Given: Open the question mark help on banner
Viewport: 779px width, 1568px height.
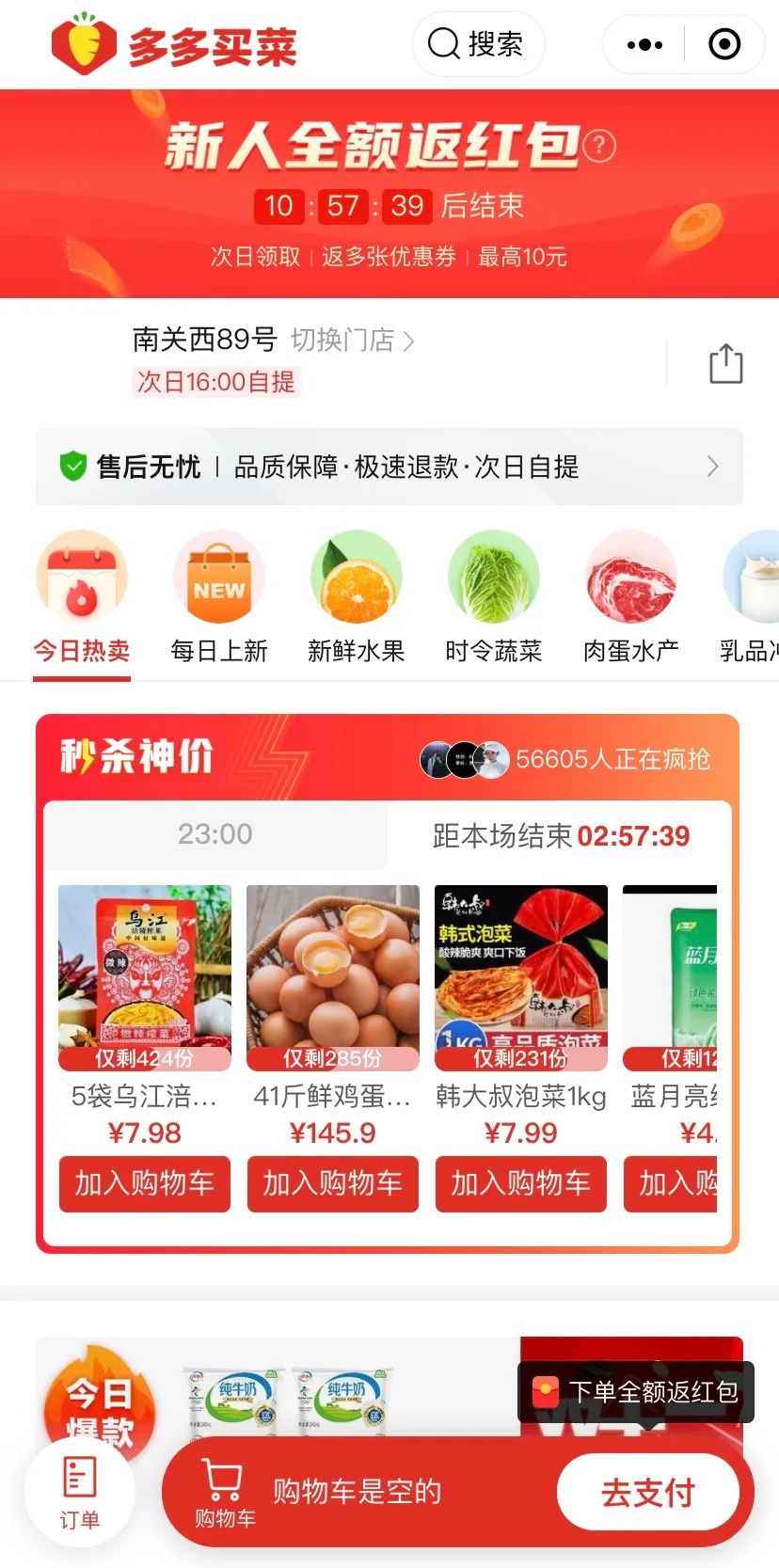Looking at the screenshot, I should coord(599,146).
